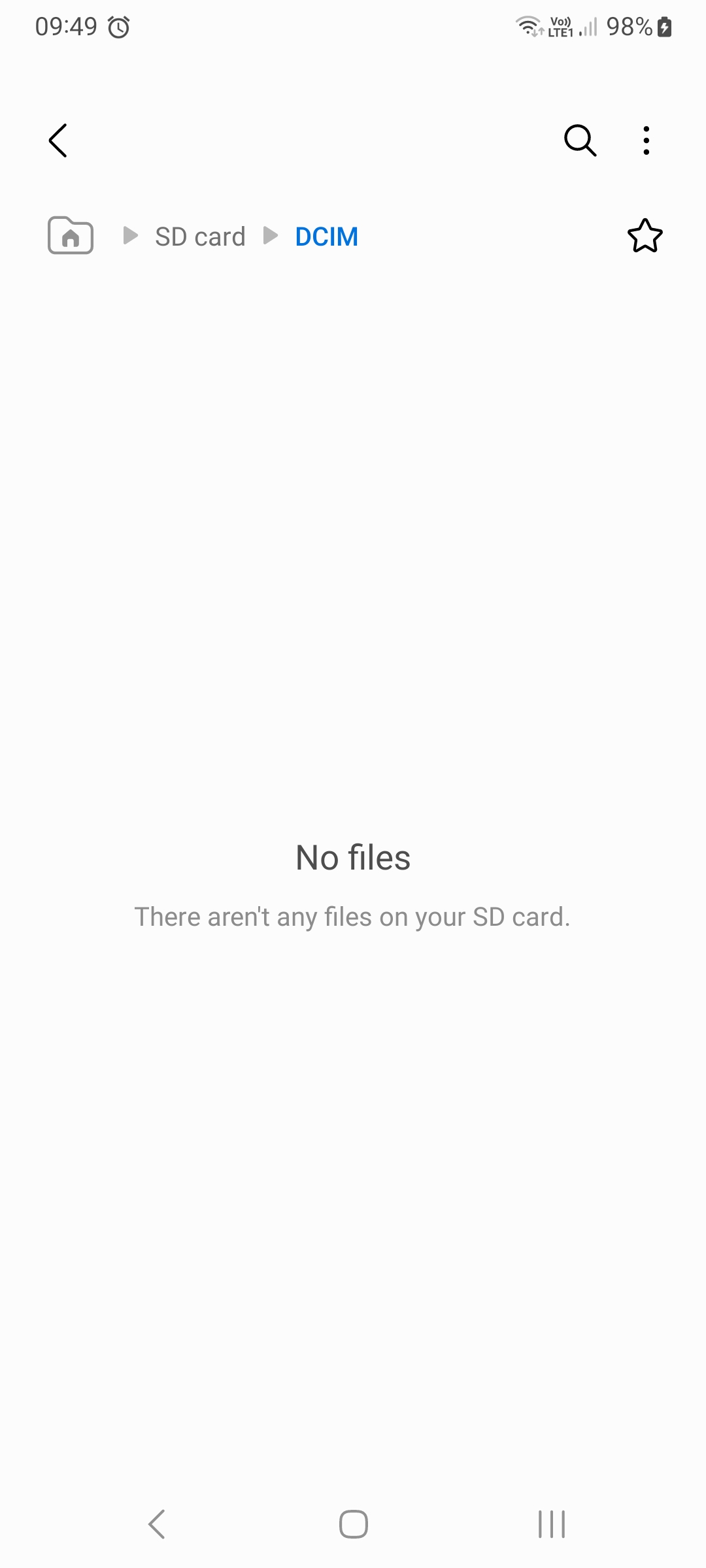Open the search icon
The image size is (706, 1568).
580,140
